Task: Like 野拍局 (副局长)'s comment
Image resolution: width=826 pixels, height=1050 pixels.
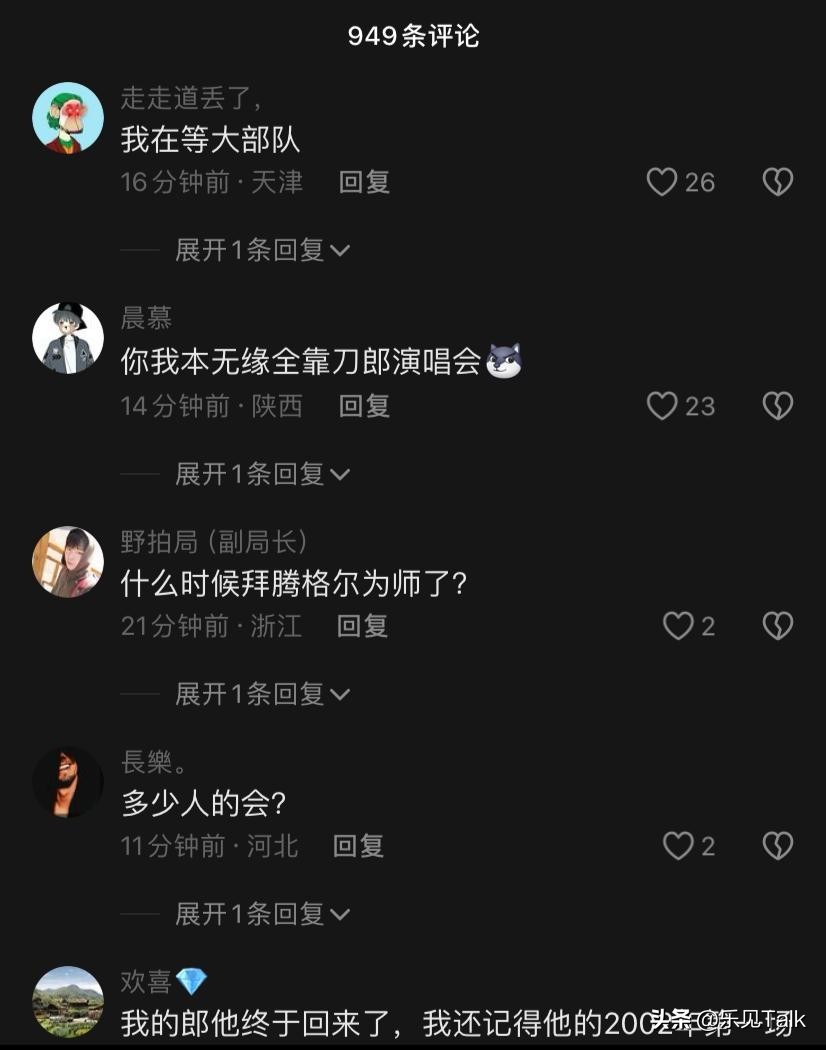Action: (678, 626)
